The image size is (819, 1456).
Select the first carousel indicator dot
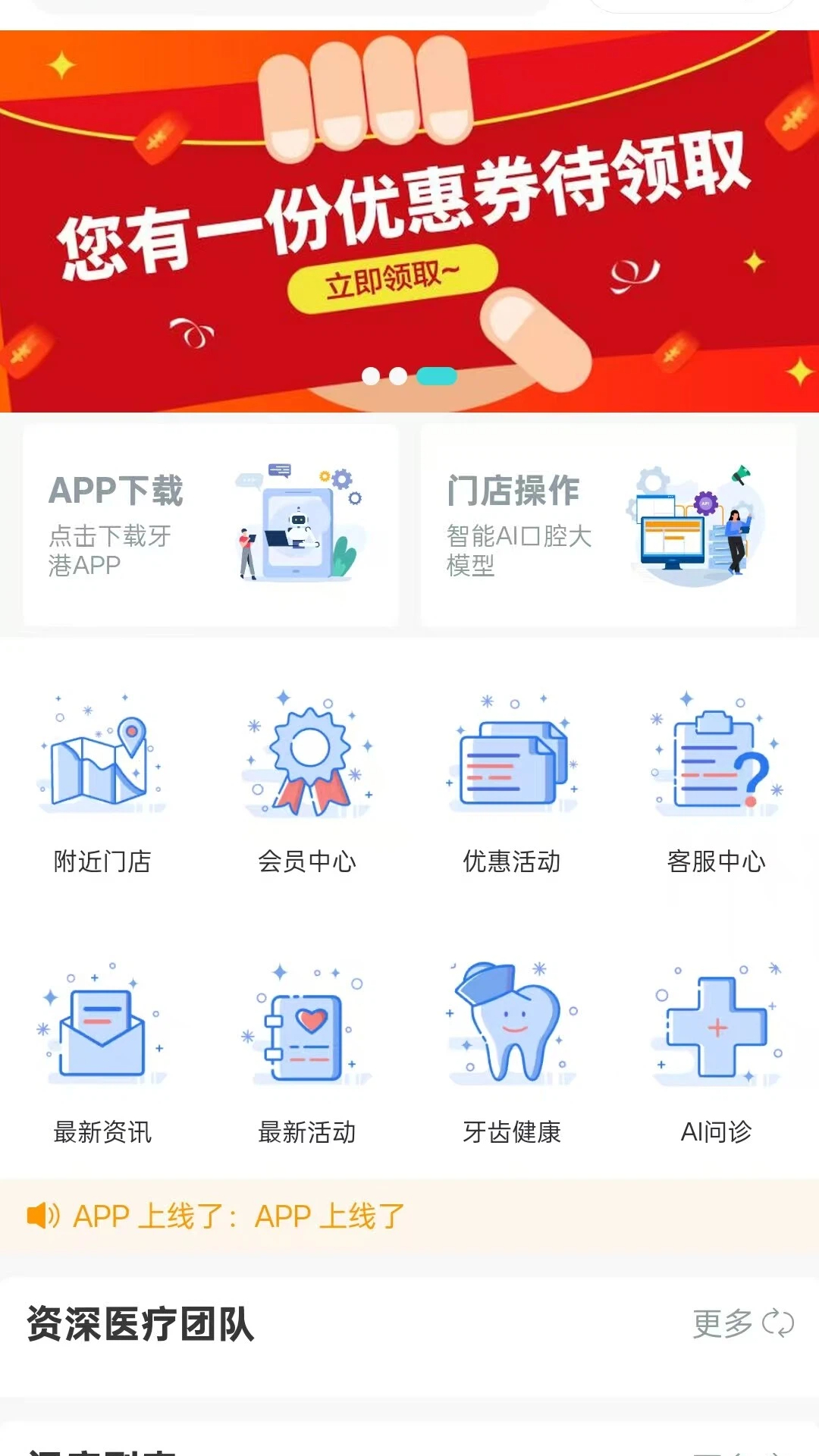click(x=372, y=375)
